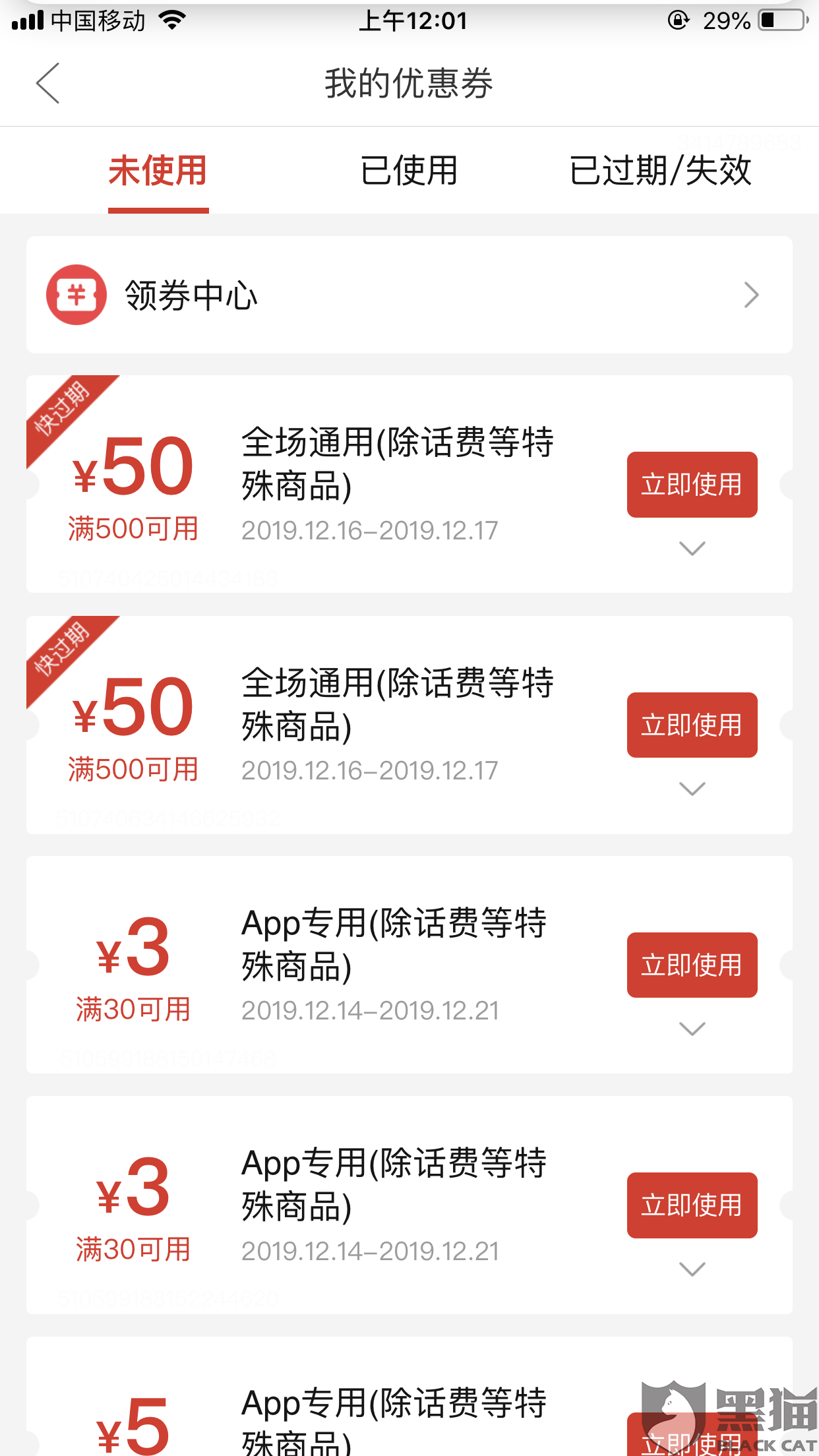Switch to the 已过期/失效 tab

point(660,171)
